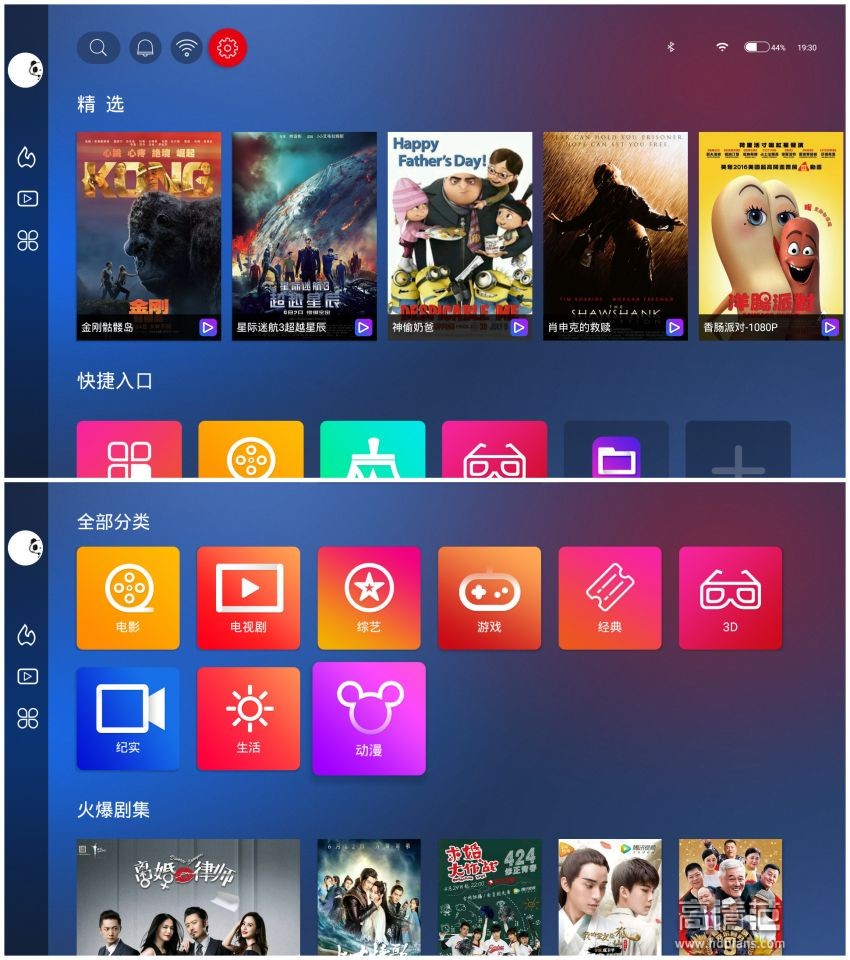Open the 纪实 category
The width and height of the screenshot is (850, 960).
click(x=128, y=718)
